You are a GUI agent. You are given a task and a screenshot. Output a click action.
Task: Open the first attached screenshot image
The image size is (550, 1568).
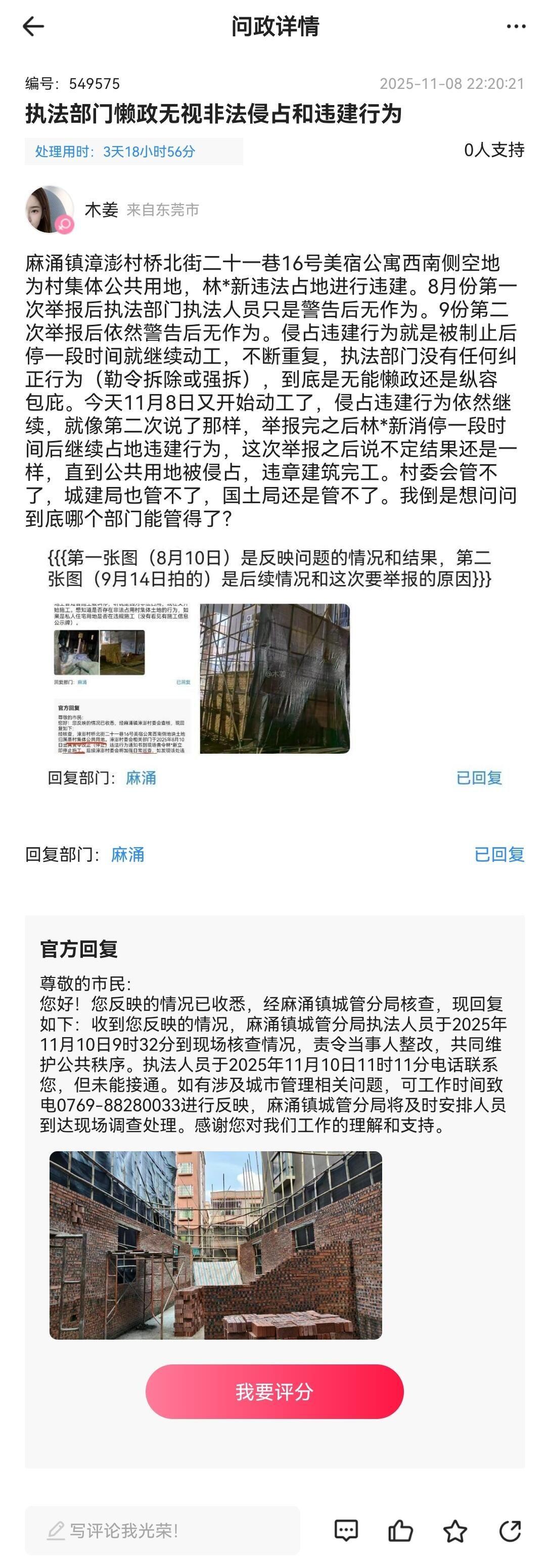coord(122,678)
